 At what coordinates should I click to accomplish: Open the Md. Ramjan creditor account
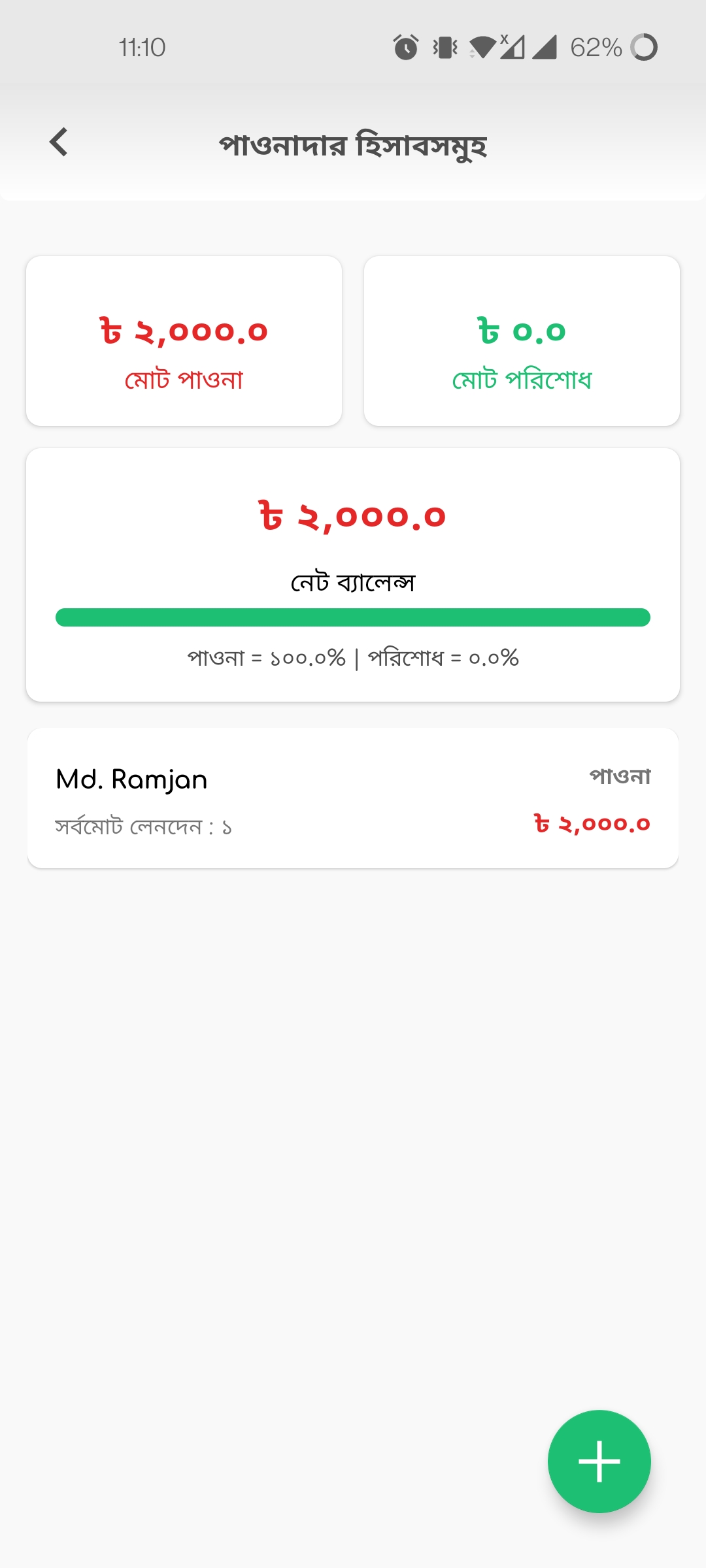tap(353, 798)
